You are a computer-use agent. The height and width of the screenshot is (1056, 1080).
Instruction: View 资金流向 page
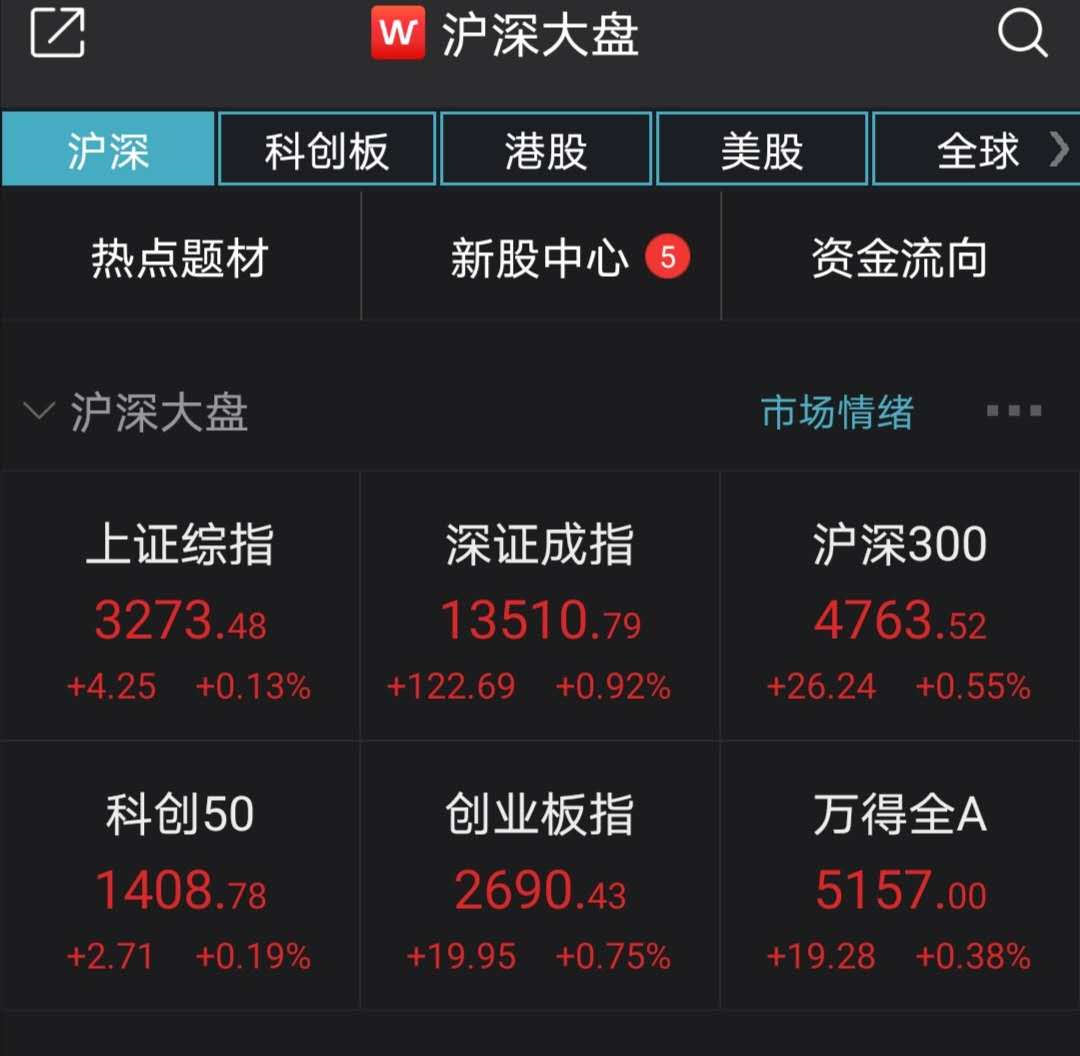tap(900, 258)
